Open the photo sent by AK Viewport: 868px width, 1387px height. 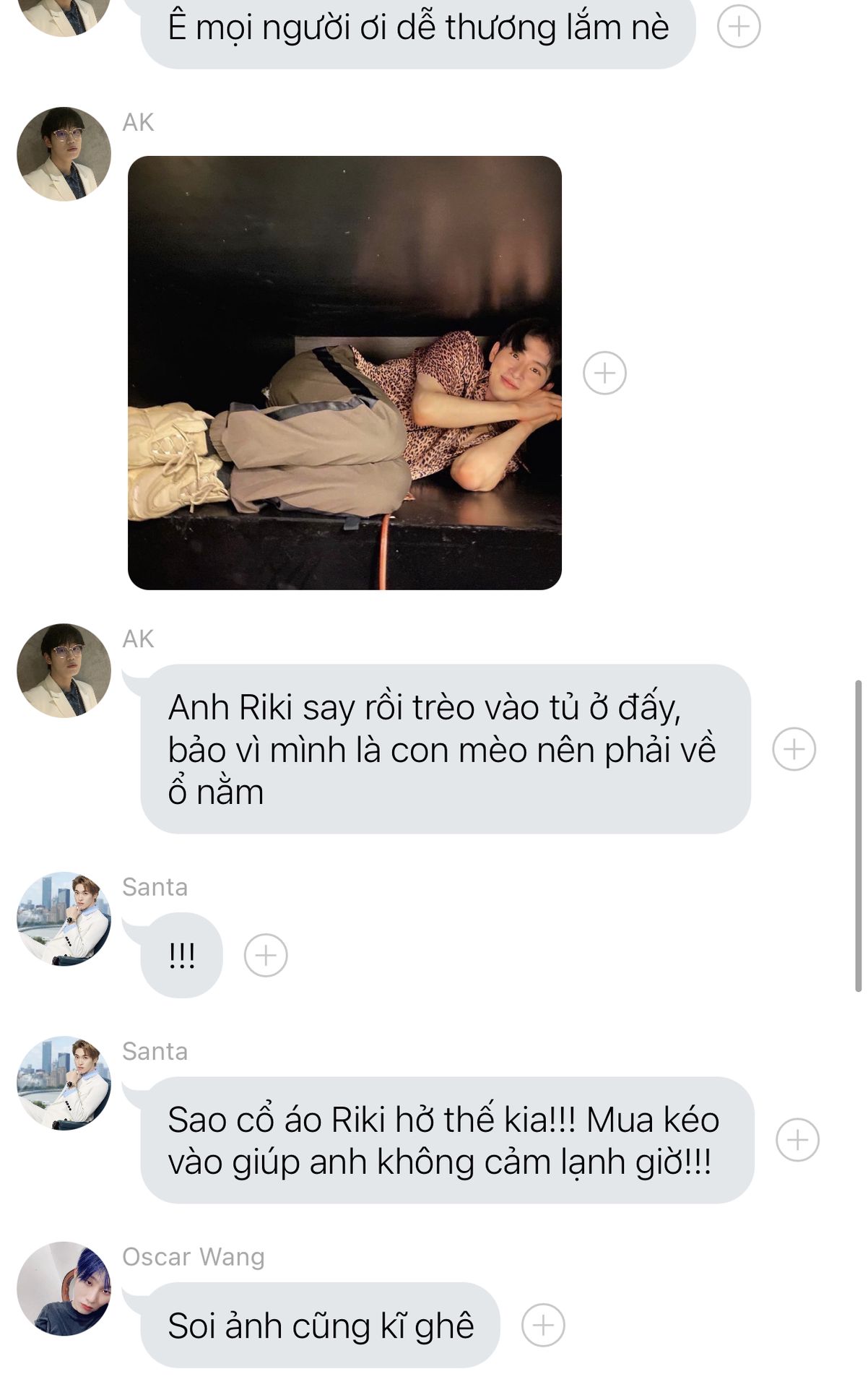click(344, 373)
